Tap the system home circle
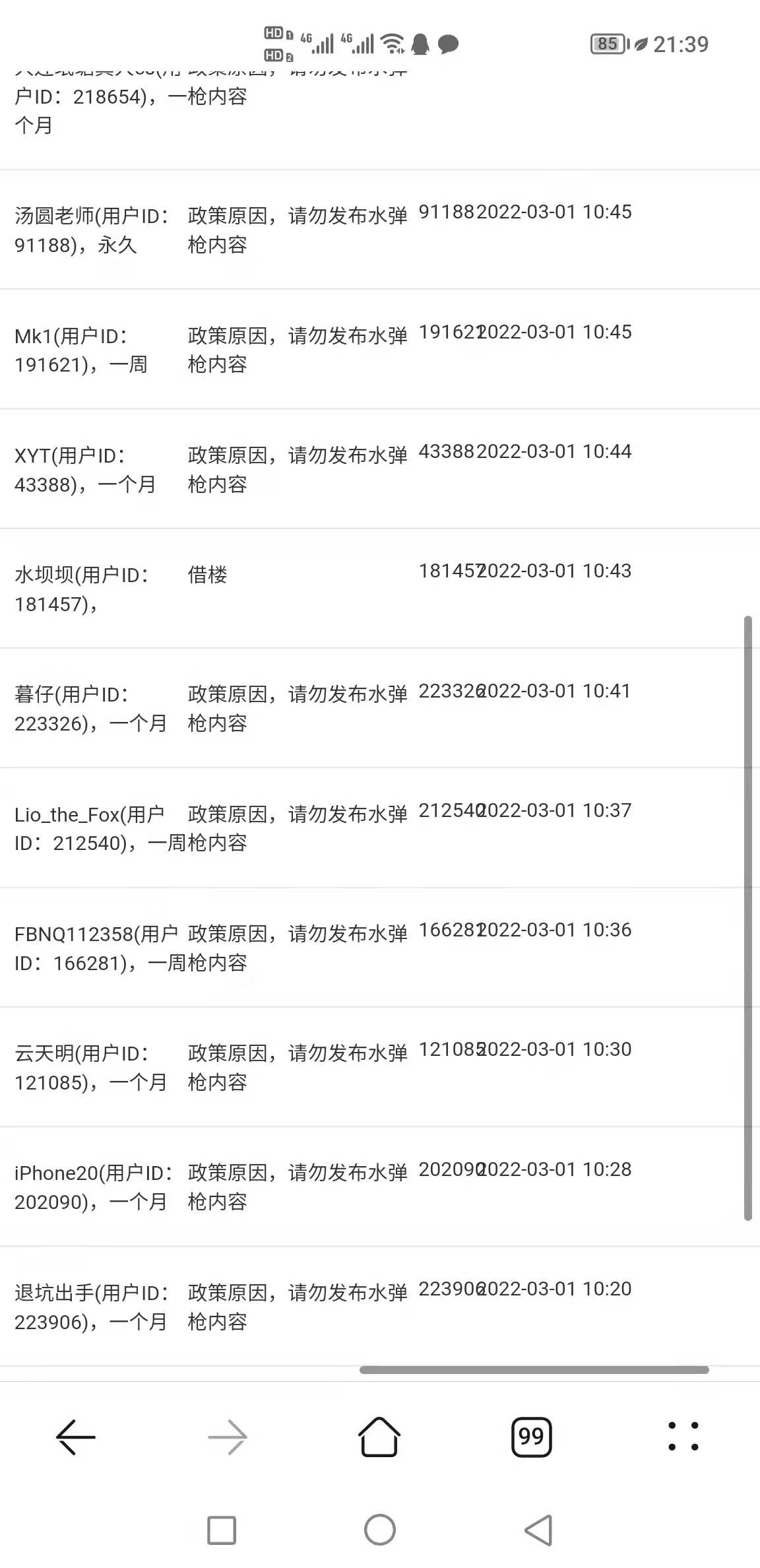 coord(380,1530)
